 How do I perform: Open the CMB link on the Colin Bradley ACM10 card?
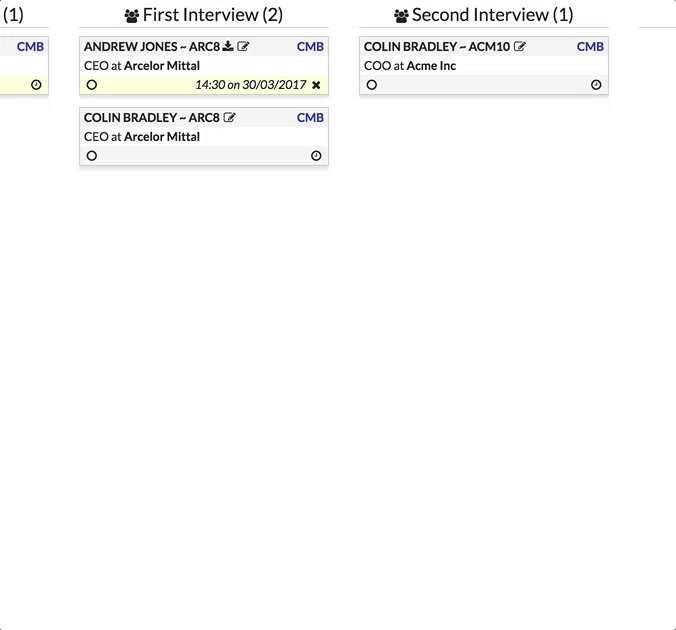[590, 47]
